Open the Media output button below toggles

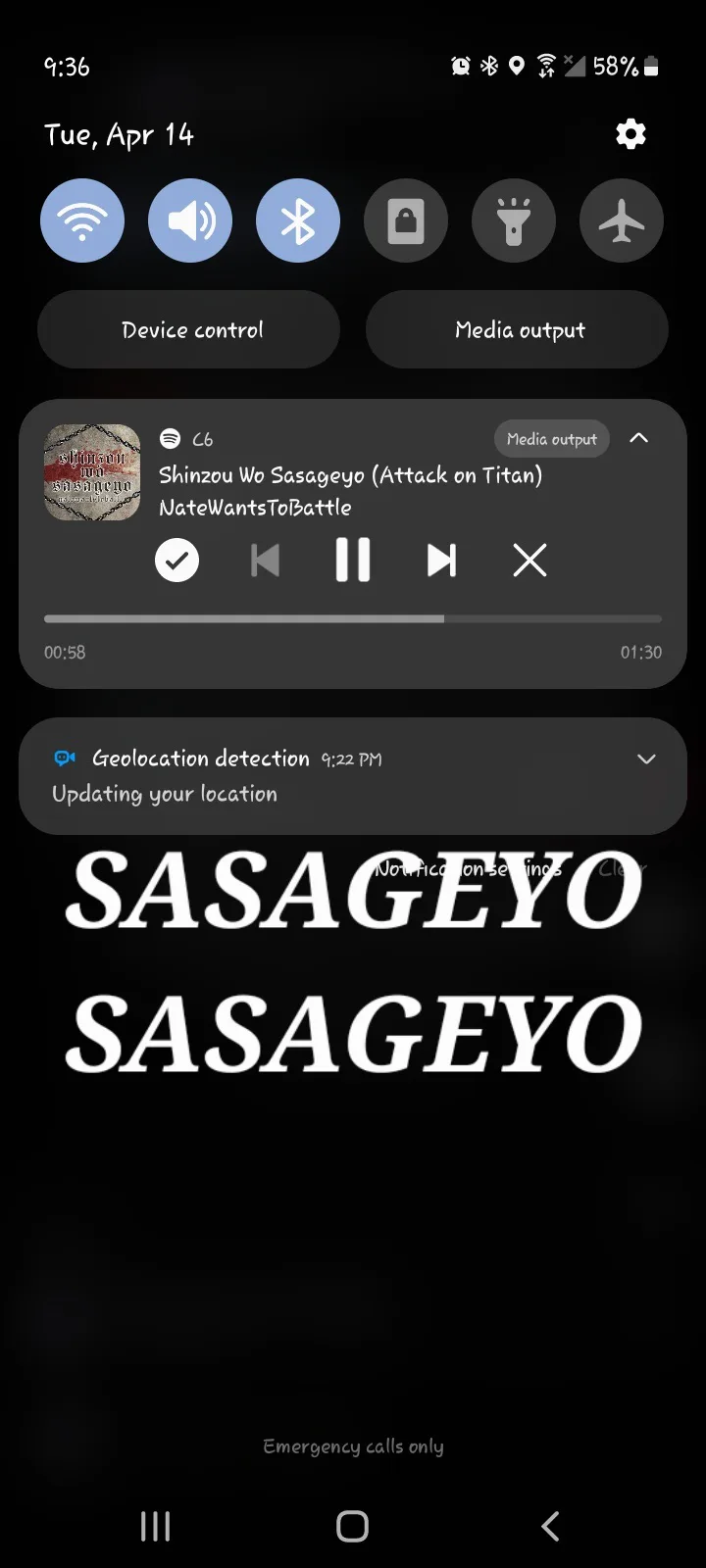(517, 329)
